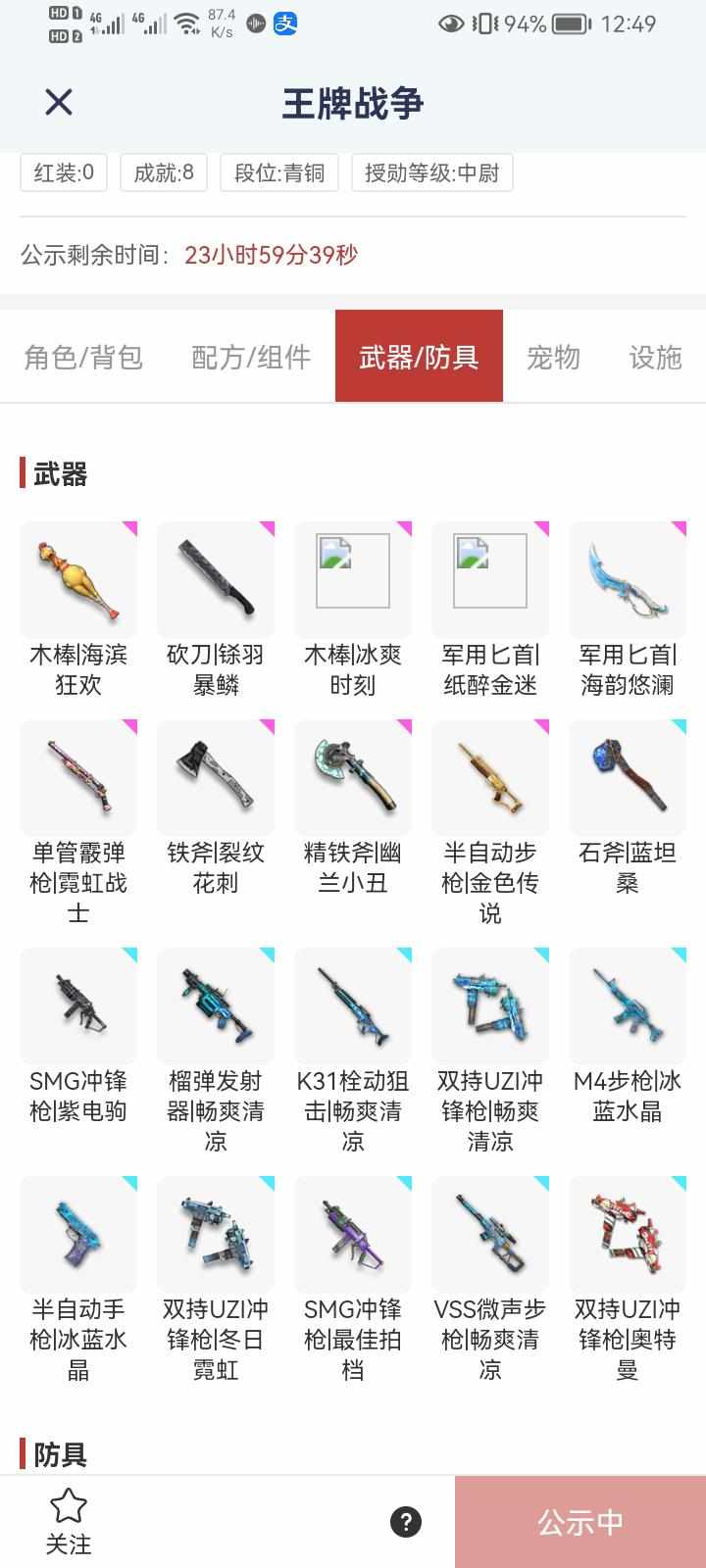The height and width of the screenshot is (1568, 706).
Task: Open the 宠物 tab
Action: point(553,357)
